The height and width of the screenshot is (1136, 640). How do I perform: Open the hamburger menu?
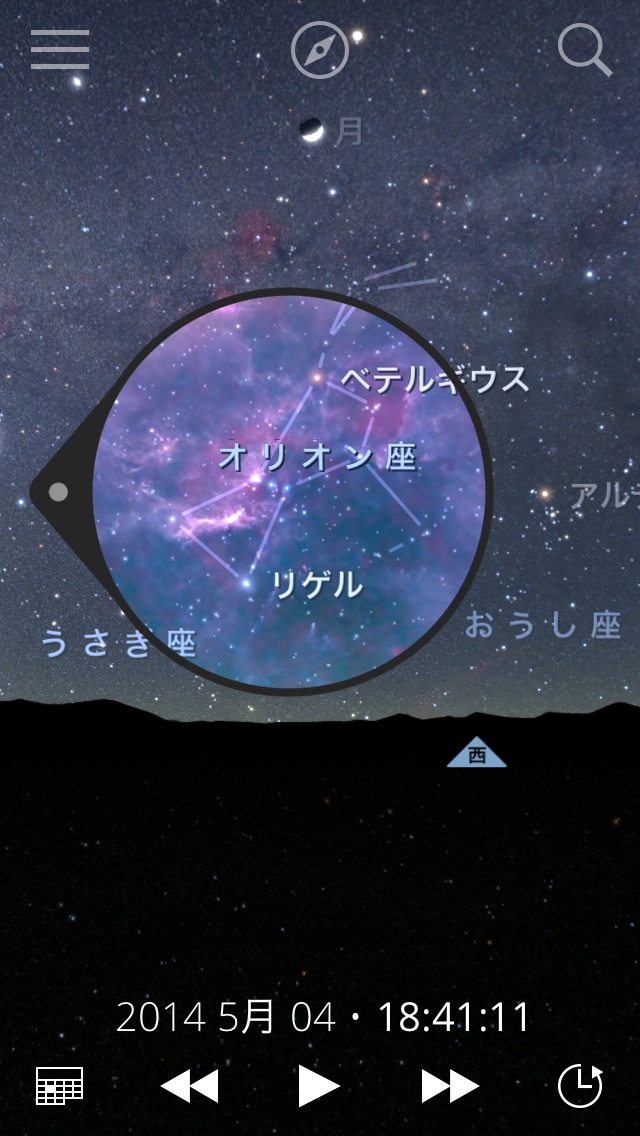click(x=60, y=50)
